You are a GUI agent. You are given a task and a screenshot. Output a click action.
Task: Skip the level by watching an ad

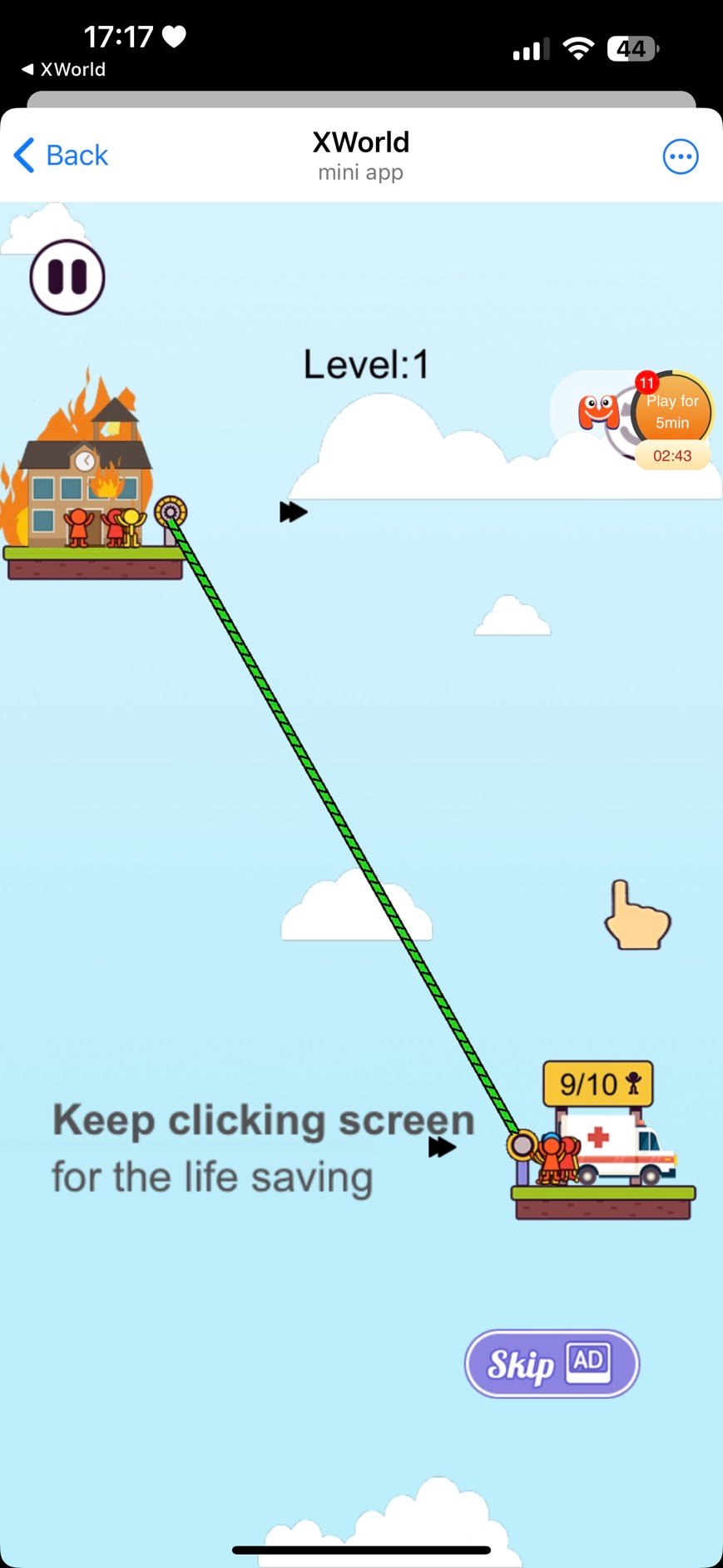tap(552, 1363)
